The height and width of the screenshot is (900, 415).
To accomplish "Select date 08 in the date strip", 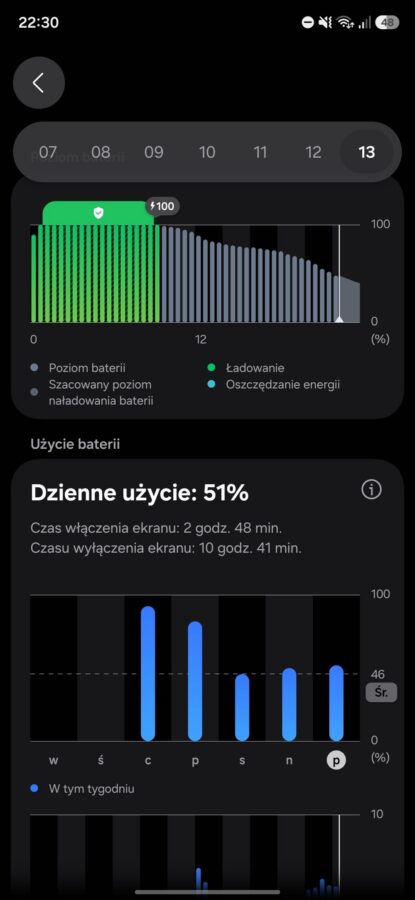I will (100, 152).
